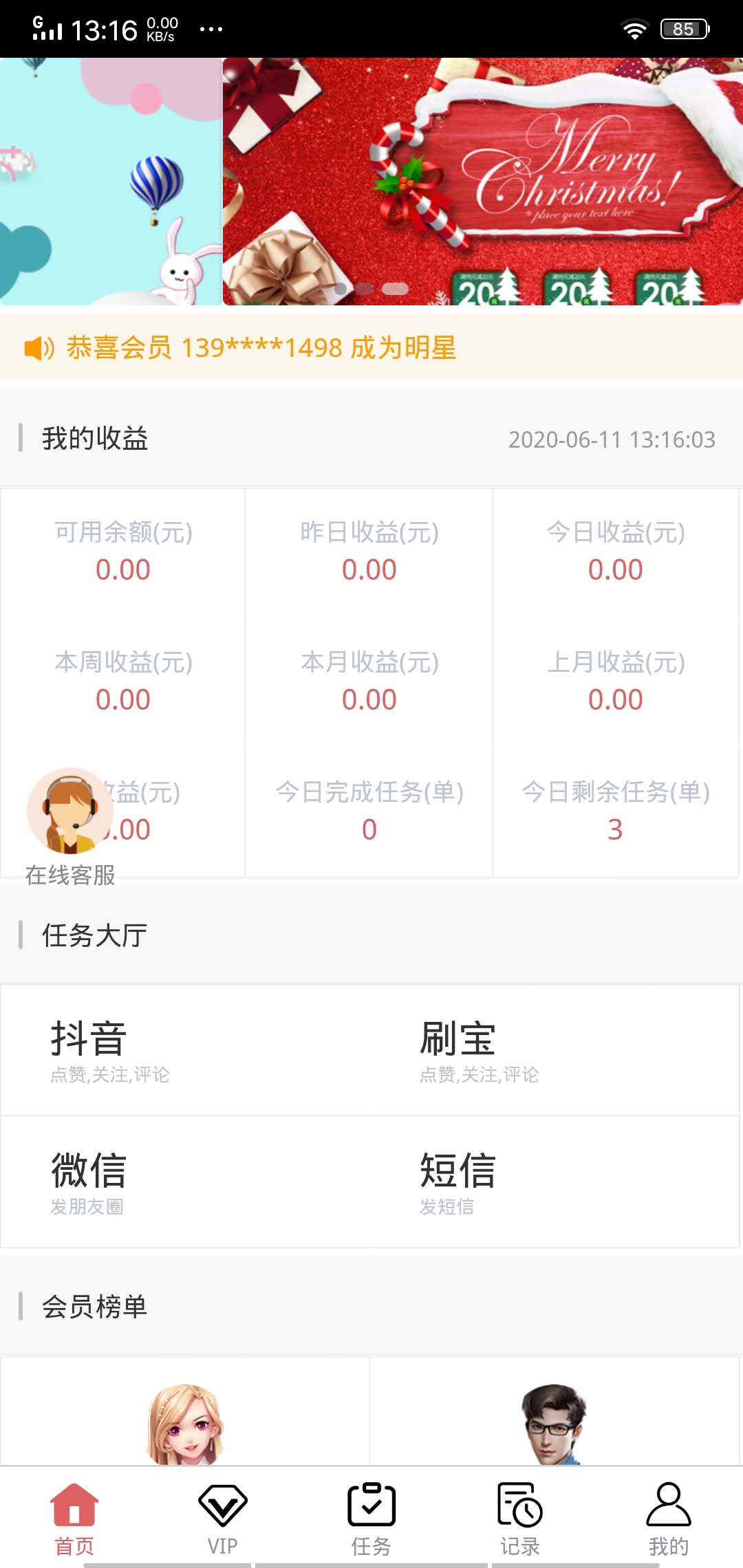This screenshot has height=1568, width=743.
Task: Click the battery level indicator
Action: [683, 28]
